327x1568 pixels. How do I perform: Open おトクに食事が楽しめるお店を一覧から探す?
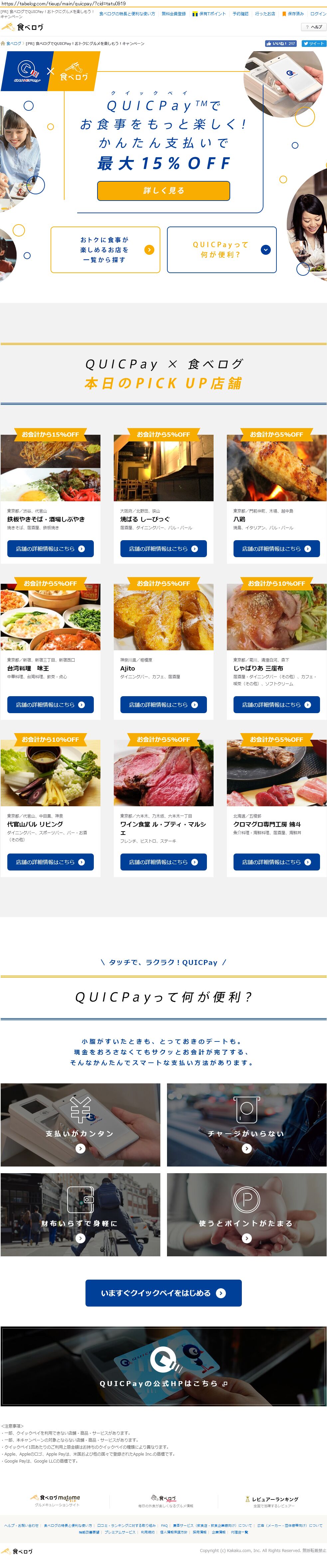point(105,249)
